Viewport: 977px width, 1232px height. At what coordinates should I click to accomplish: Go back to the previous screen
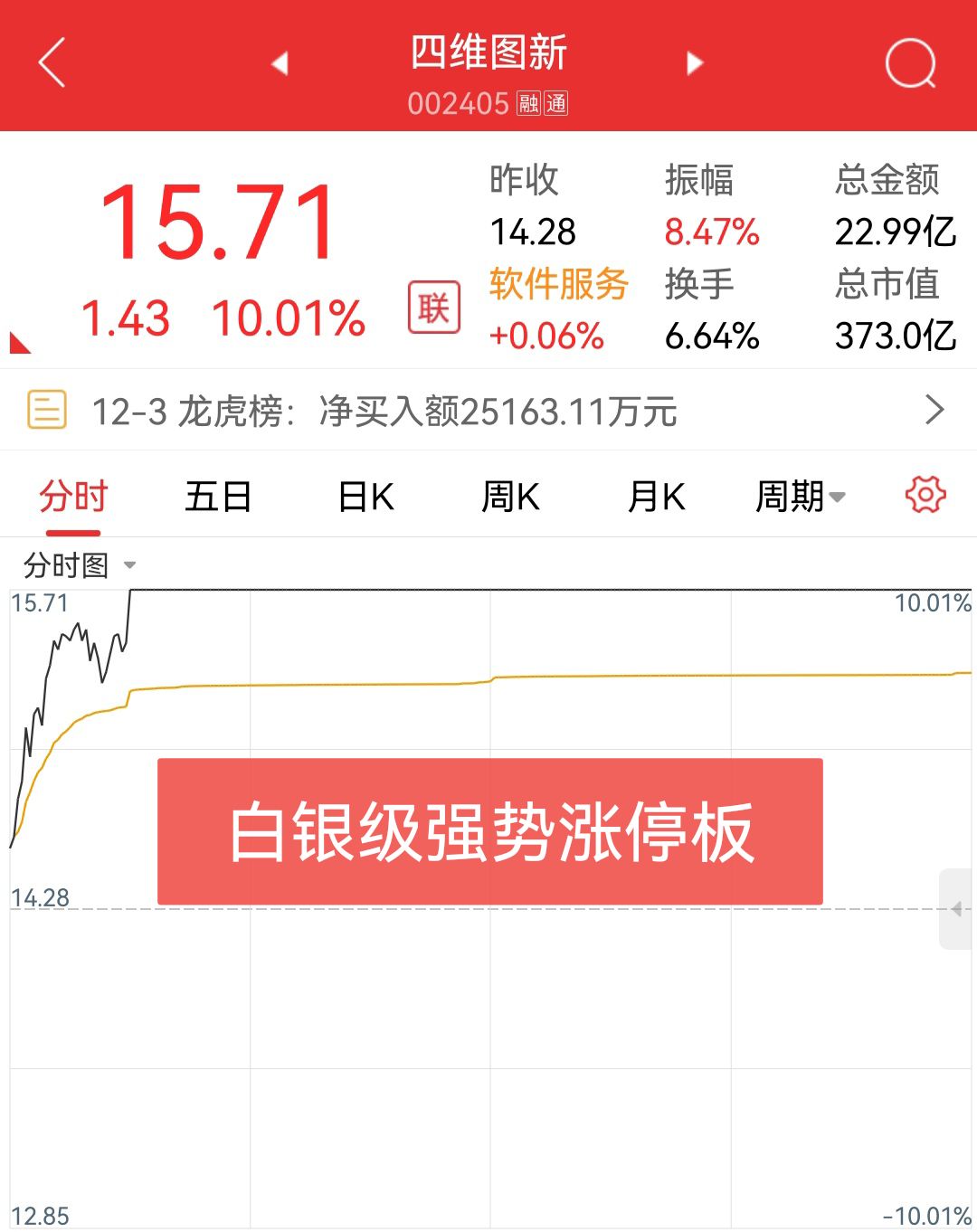(52, 62)
